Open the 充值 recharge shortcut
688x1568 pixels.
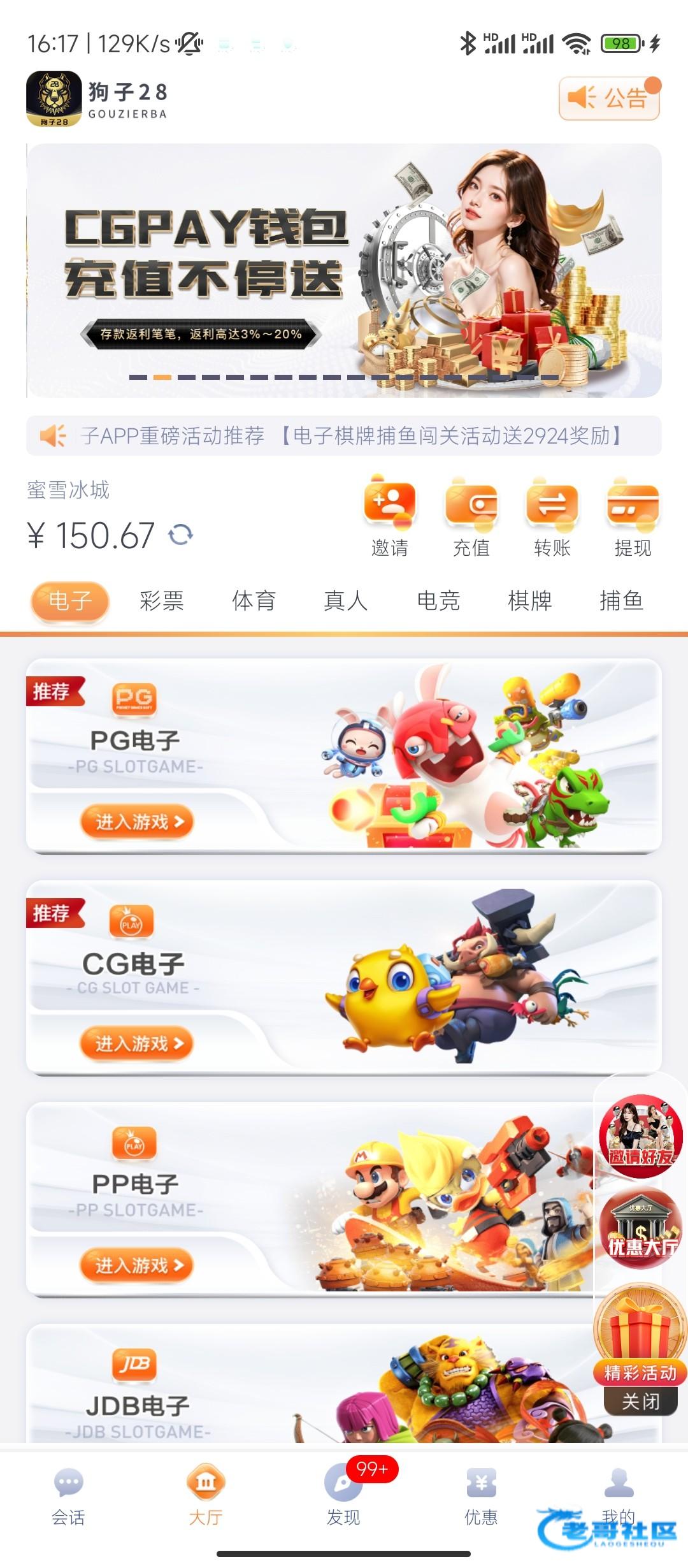(471, 518)
